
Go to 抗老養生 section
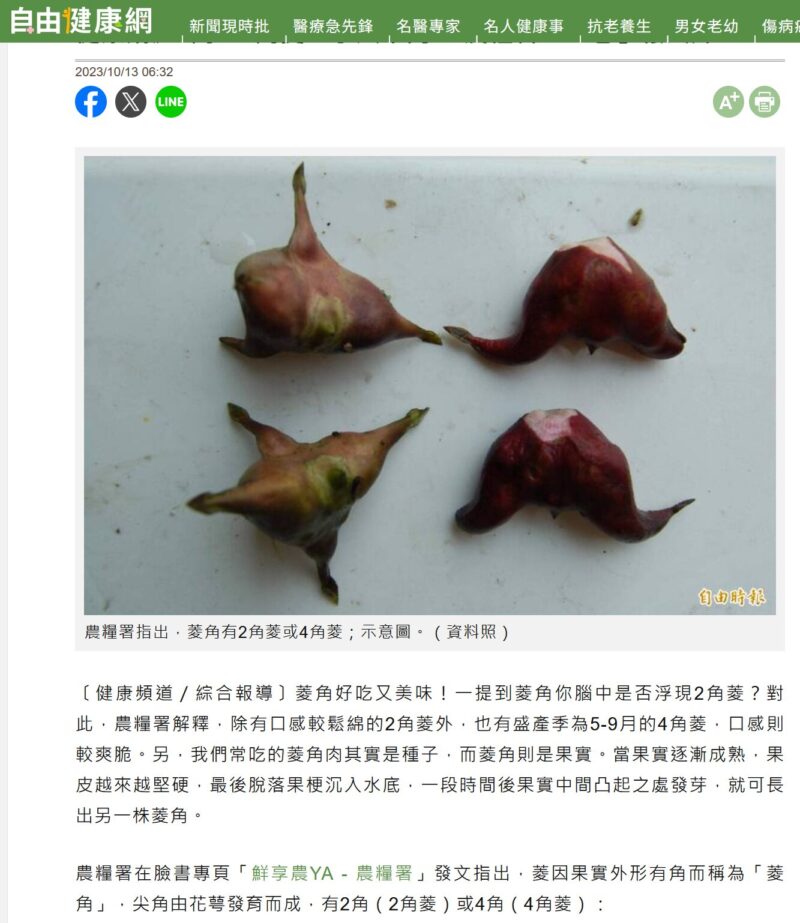click(619, 26)
